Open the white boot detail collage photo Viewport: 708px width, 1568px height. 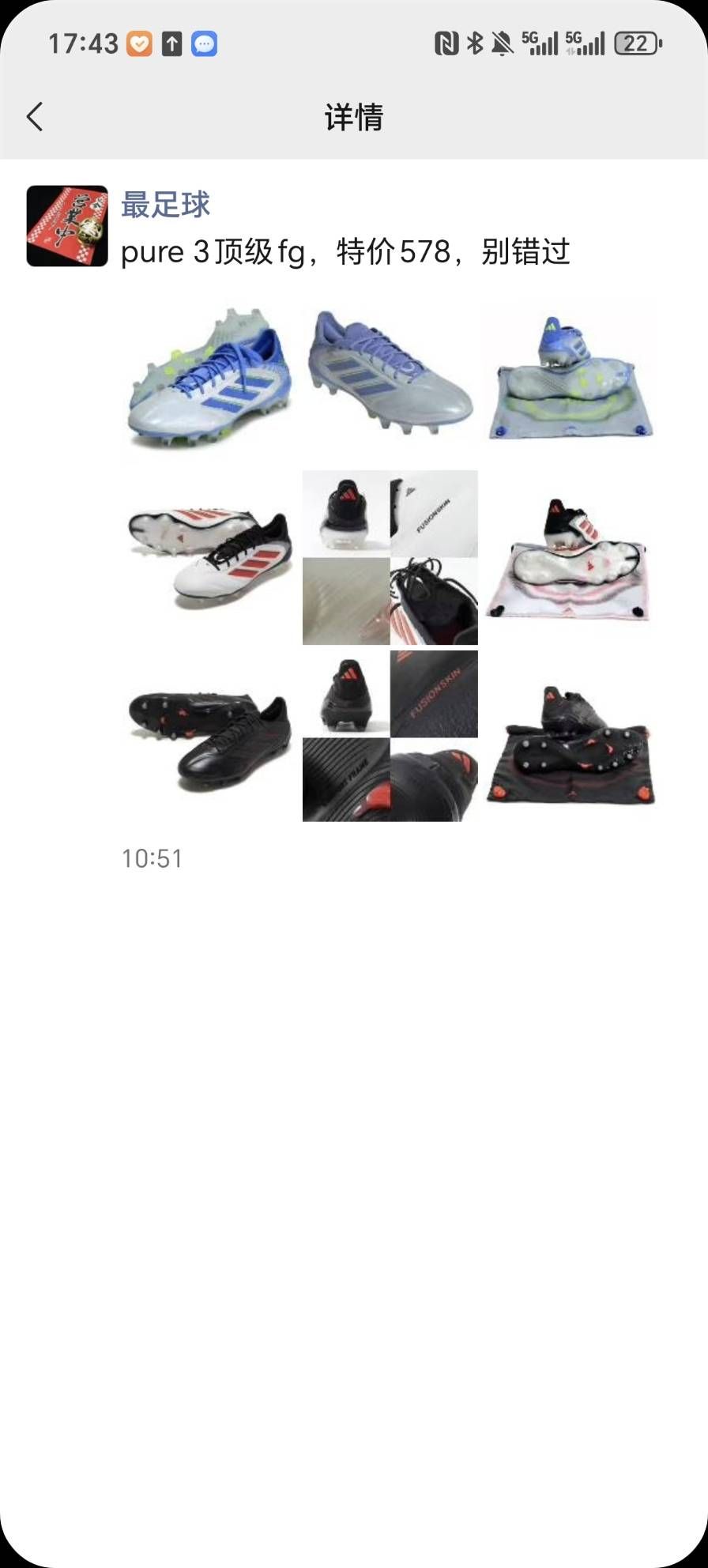pyautogui.click(x=390, y=558)
